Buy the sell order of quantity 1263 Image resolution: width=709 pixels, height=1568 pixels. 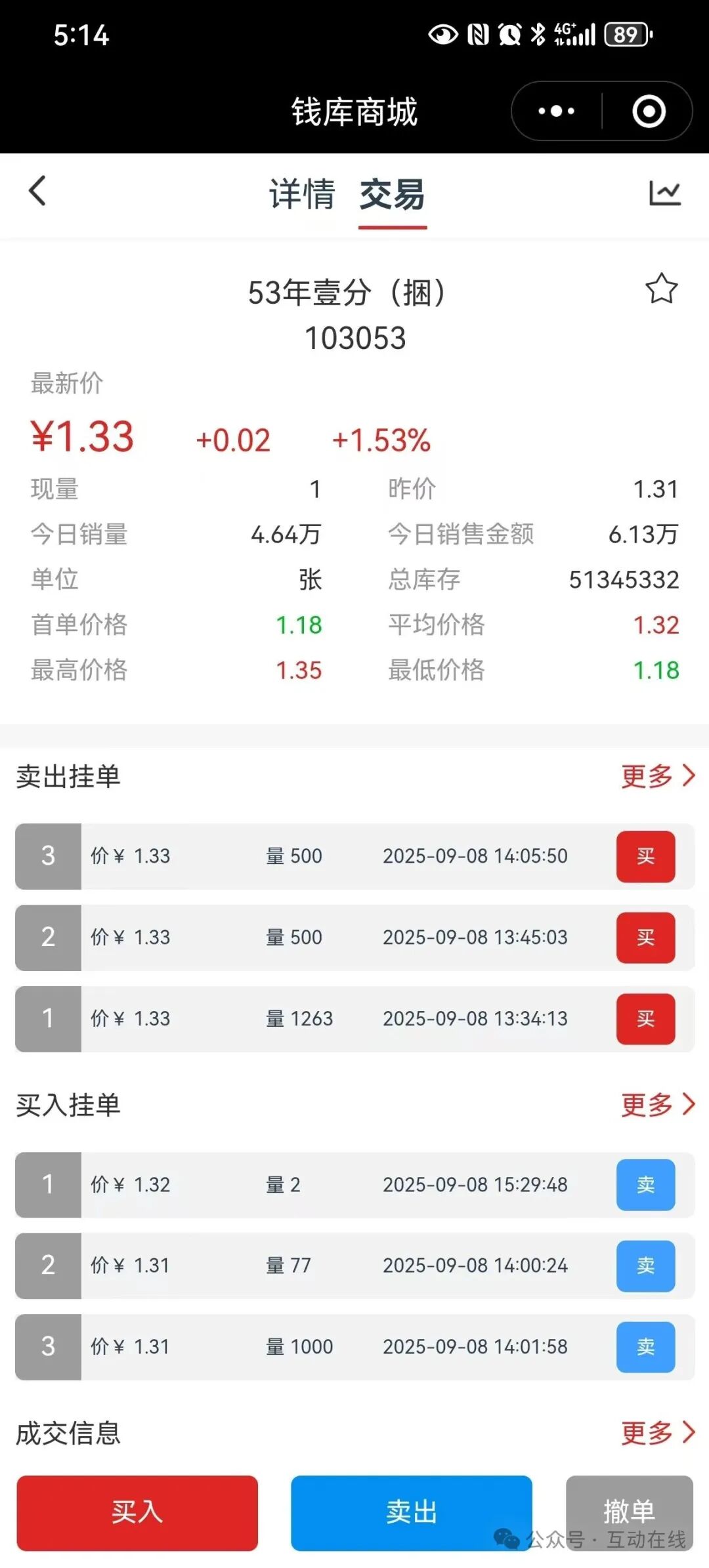[645, 1019]
